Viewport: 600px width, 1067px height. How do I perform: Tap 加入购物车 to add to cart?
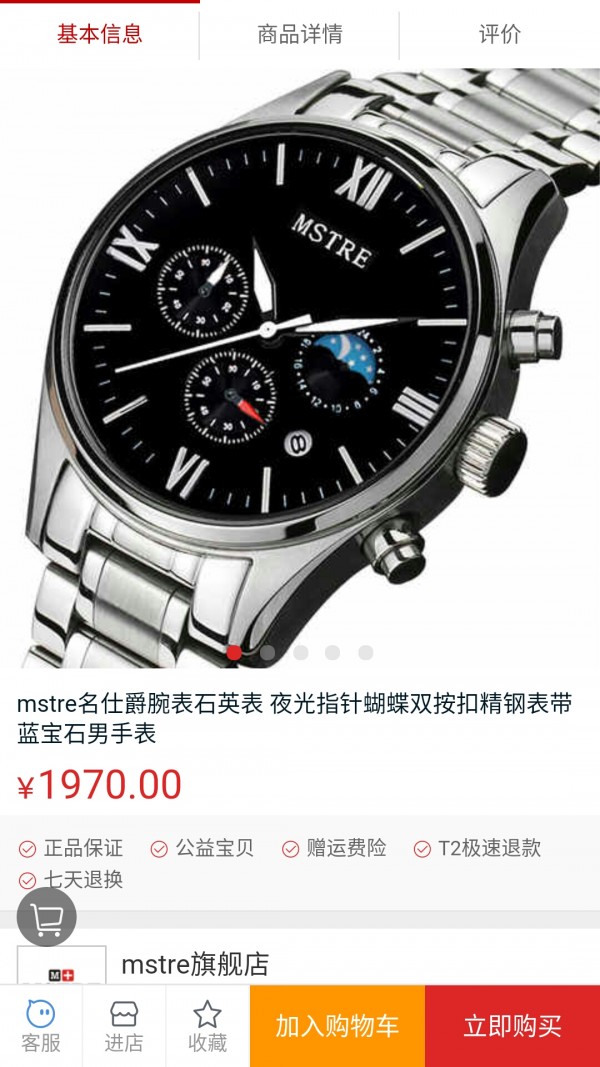click(x=337, y=1026)
